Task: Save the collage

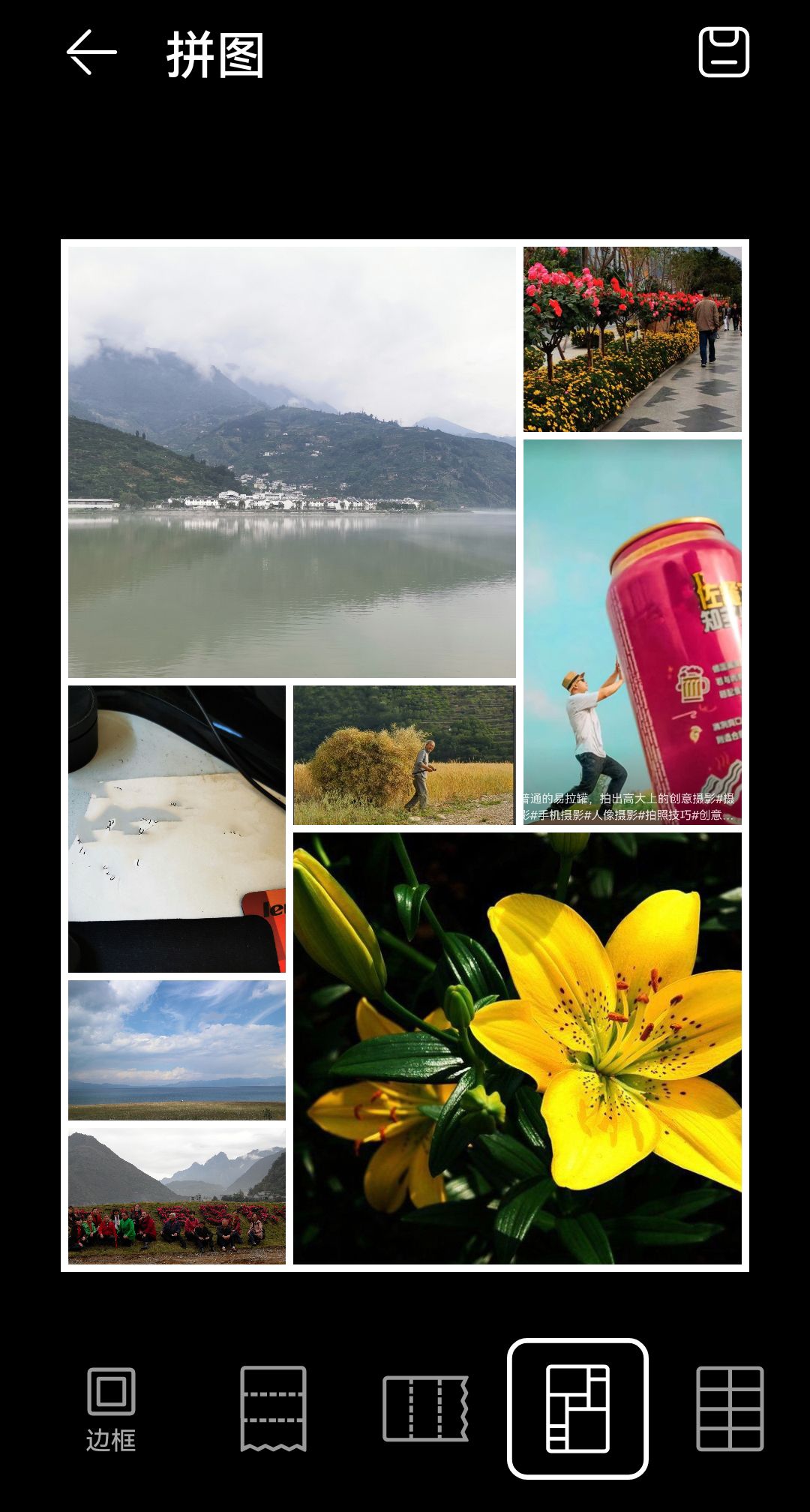Action: tap(724, 52)
